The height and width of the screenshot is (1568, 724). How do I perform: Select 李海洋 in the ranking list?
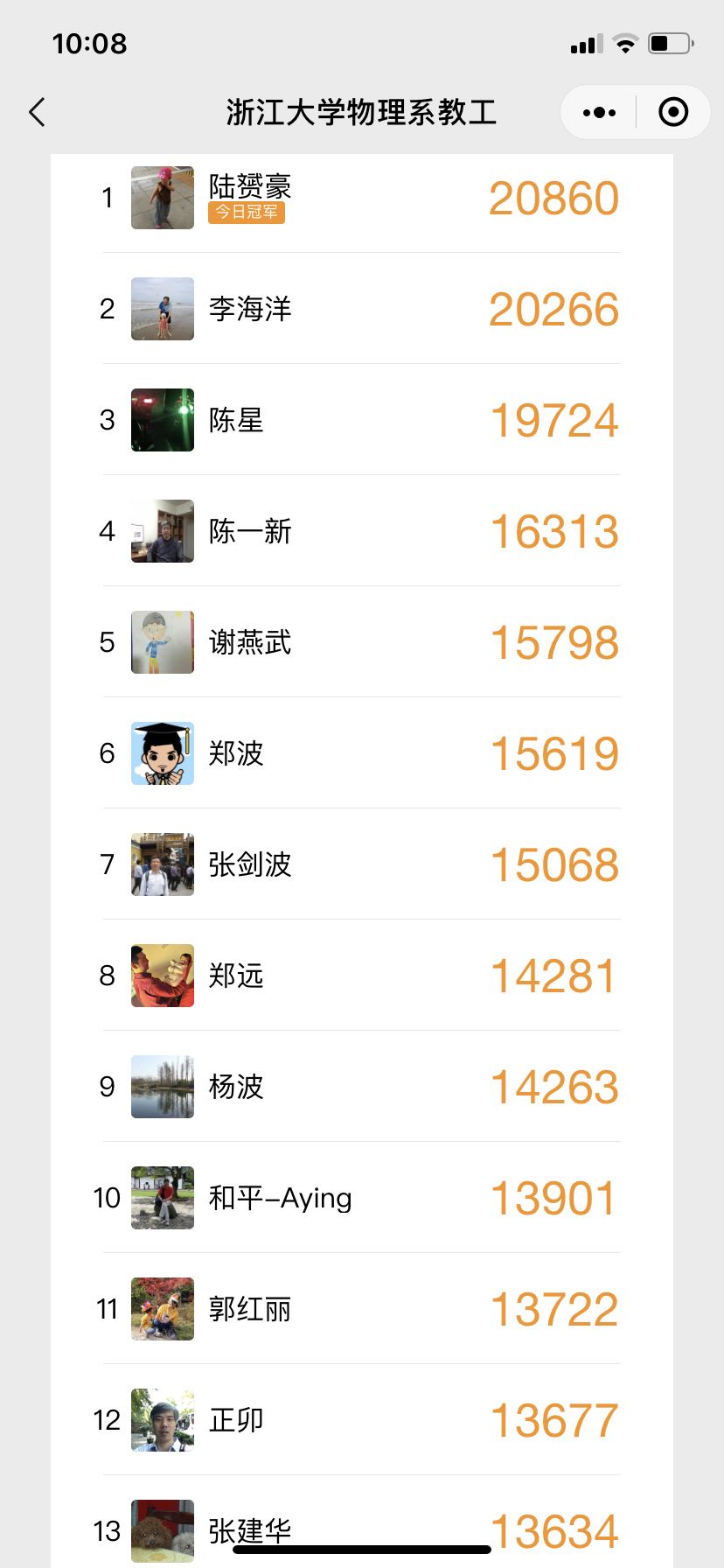(361, 309)
